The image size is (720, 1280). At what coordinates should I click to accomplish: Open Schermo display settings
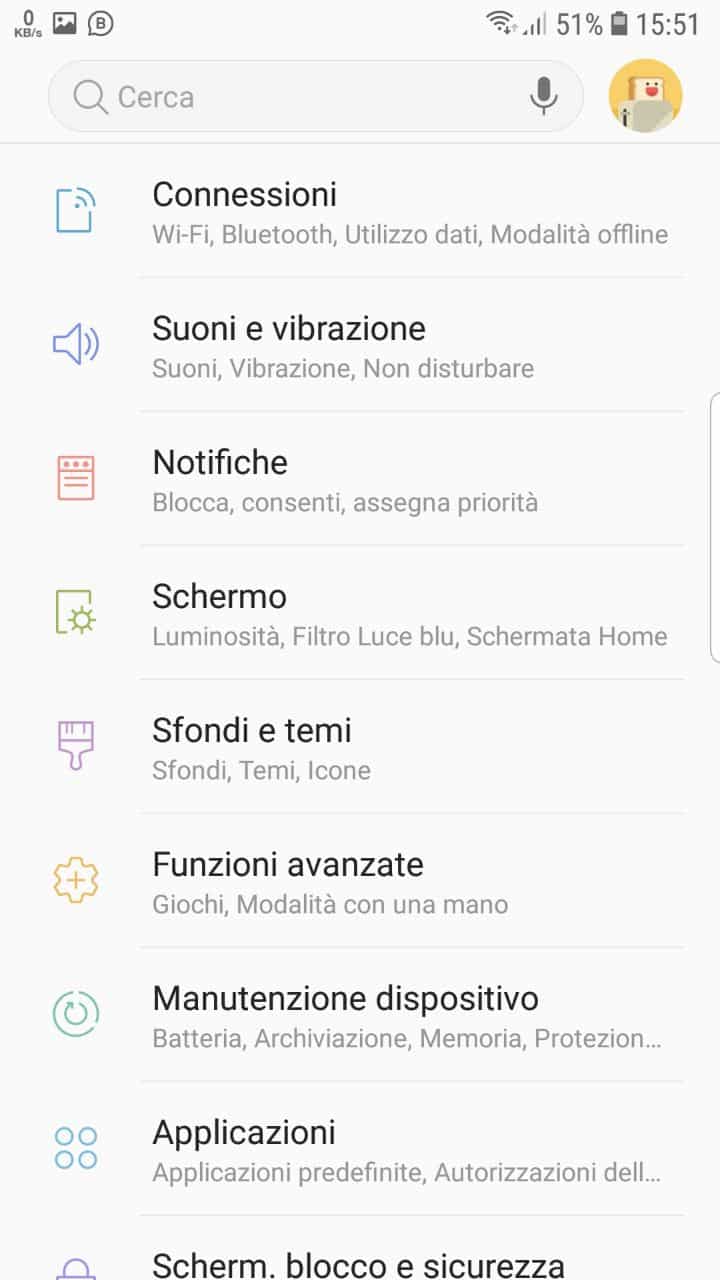pos(360,613)
